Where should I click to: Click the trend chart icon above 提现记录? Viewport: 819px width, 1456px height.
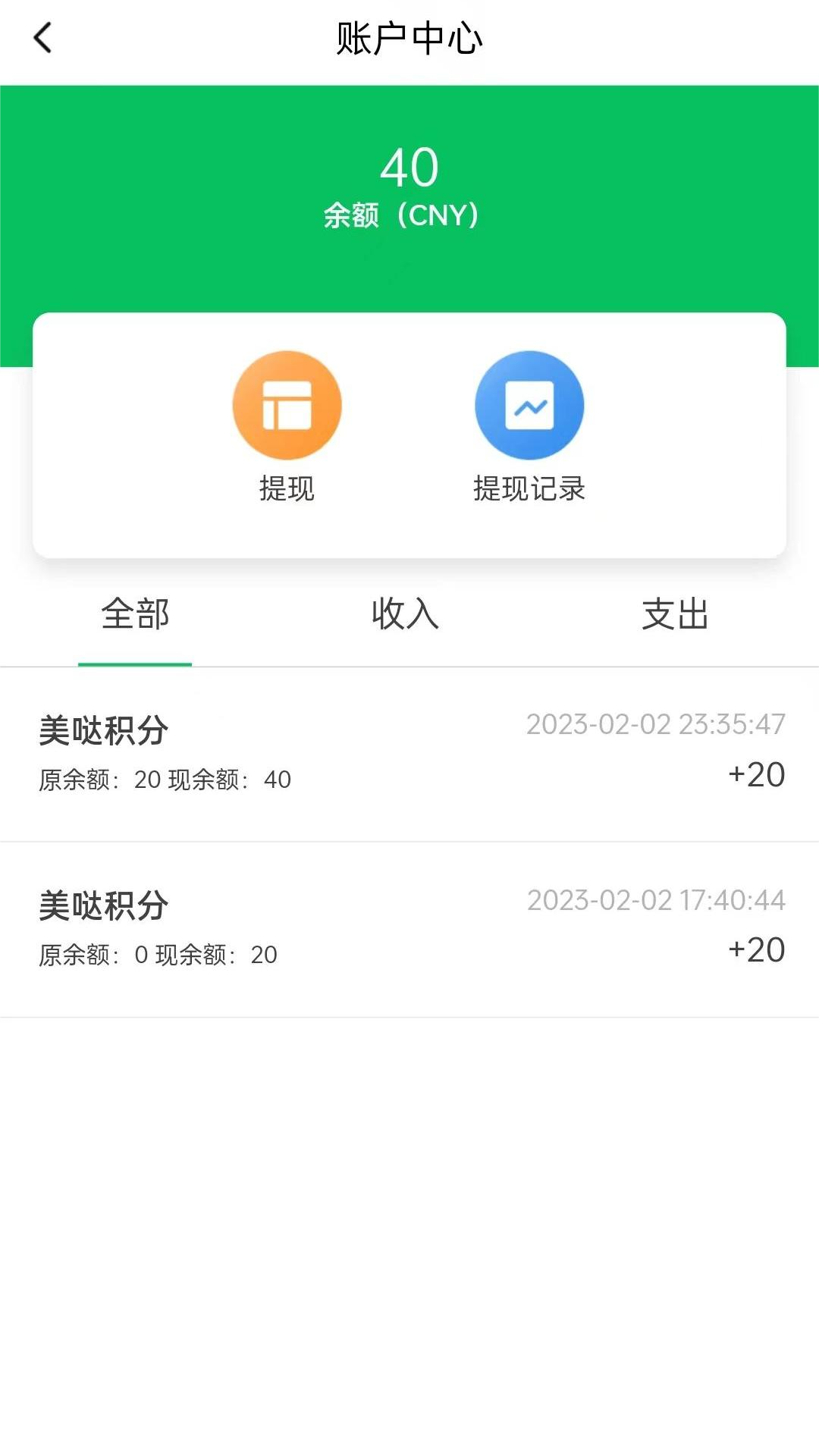tap(531, 406)
